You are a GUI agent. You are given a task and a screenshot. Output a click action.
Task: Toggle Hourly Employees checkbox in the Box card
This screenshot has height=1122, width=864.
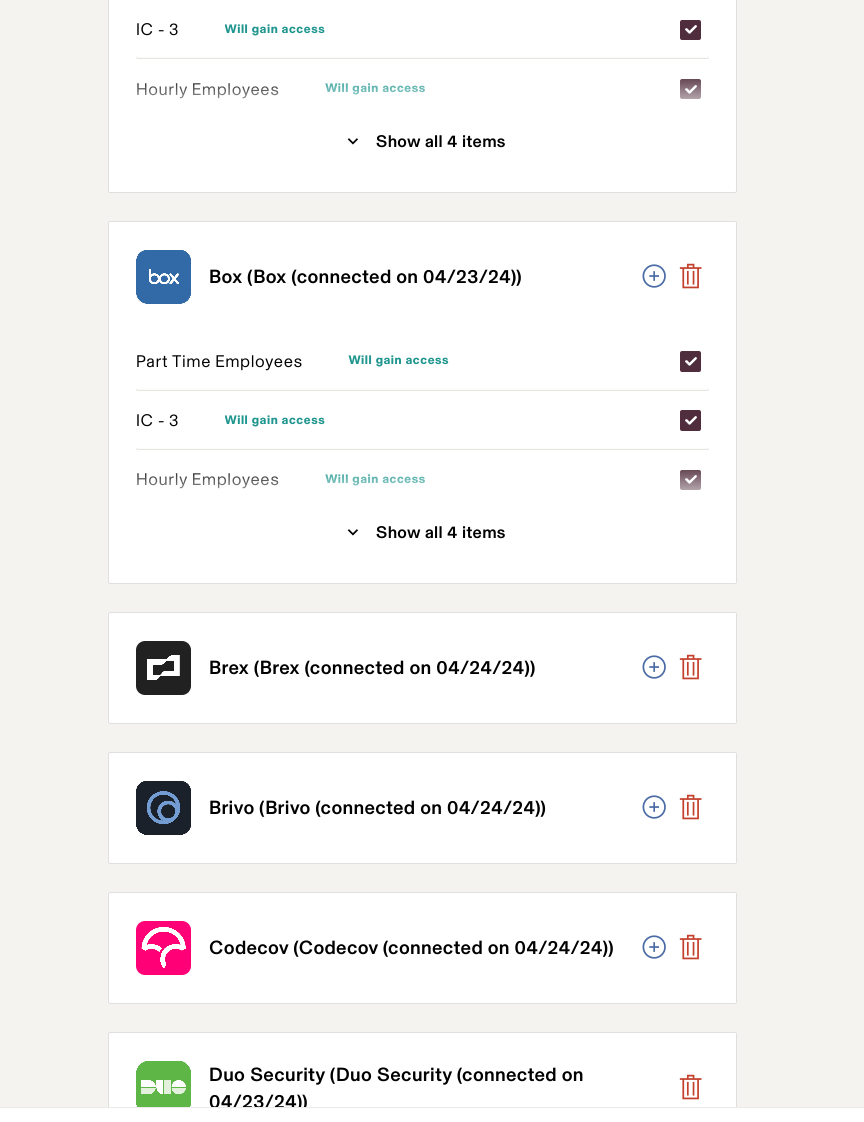[x=690, y=480]
